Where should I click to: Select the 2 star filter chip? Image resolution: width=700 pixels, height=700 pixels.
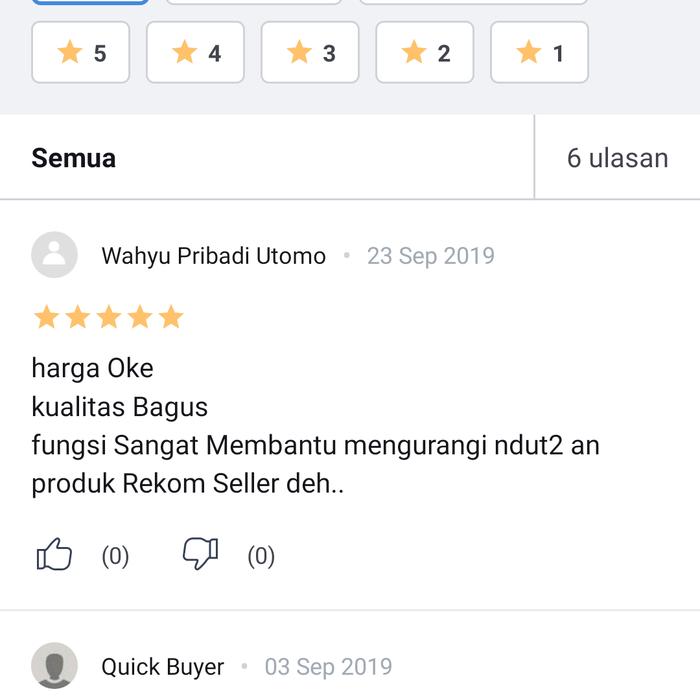pyautogui.click(x=425, y=53)
